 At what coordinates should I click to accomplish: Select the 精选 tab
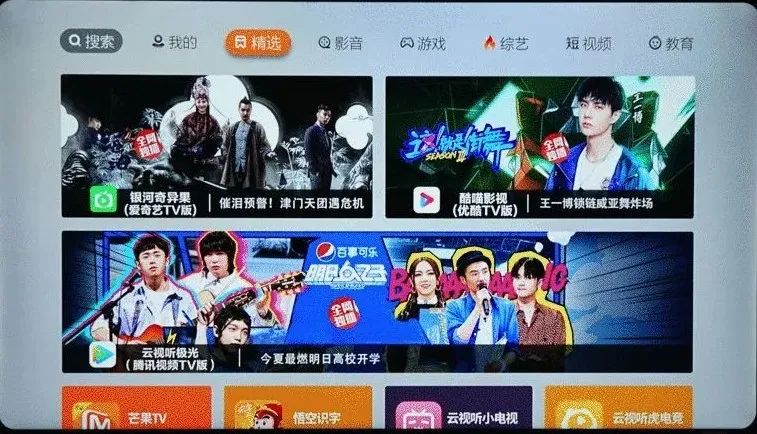tap(258, 43)
